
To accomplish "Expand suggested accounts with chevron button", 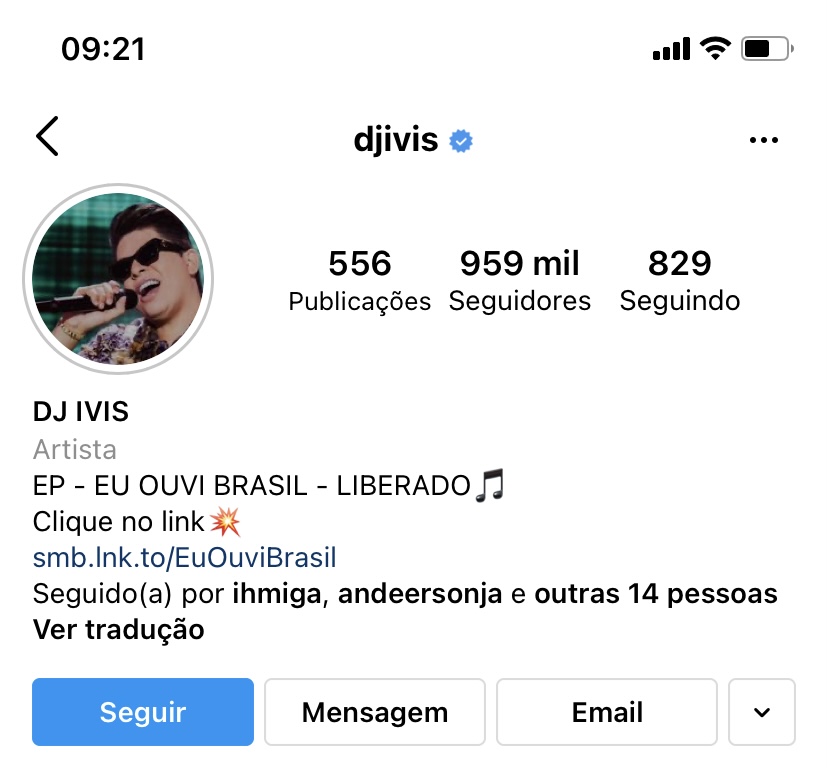I will [762, 712].
